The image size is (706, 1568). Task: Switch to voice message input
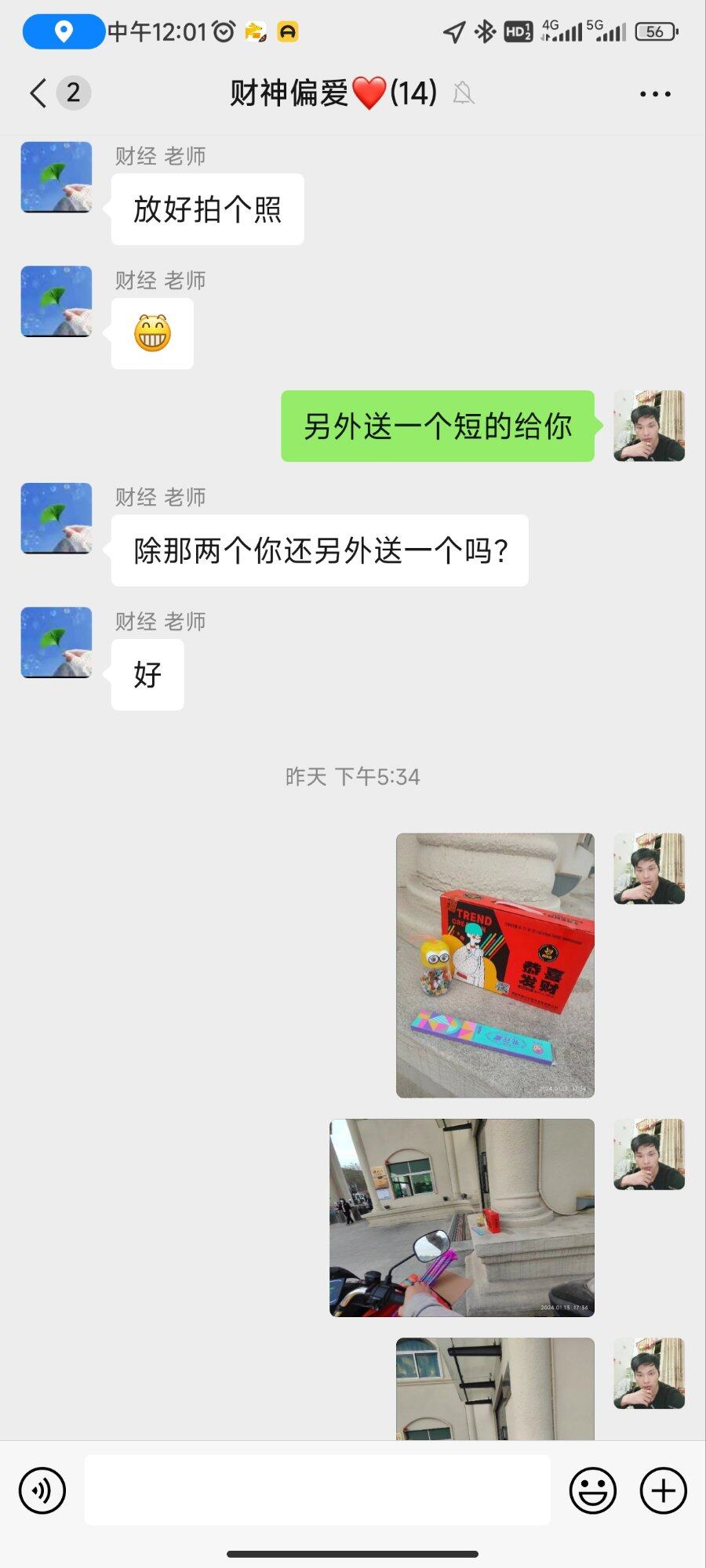point(42,1490)
